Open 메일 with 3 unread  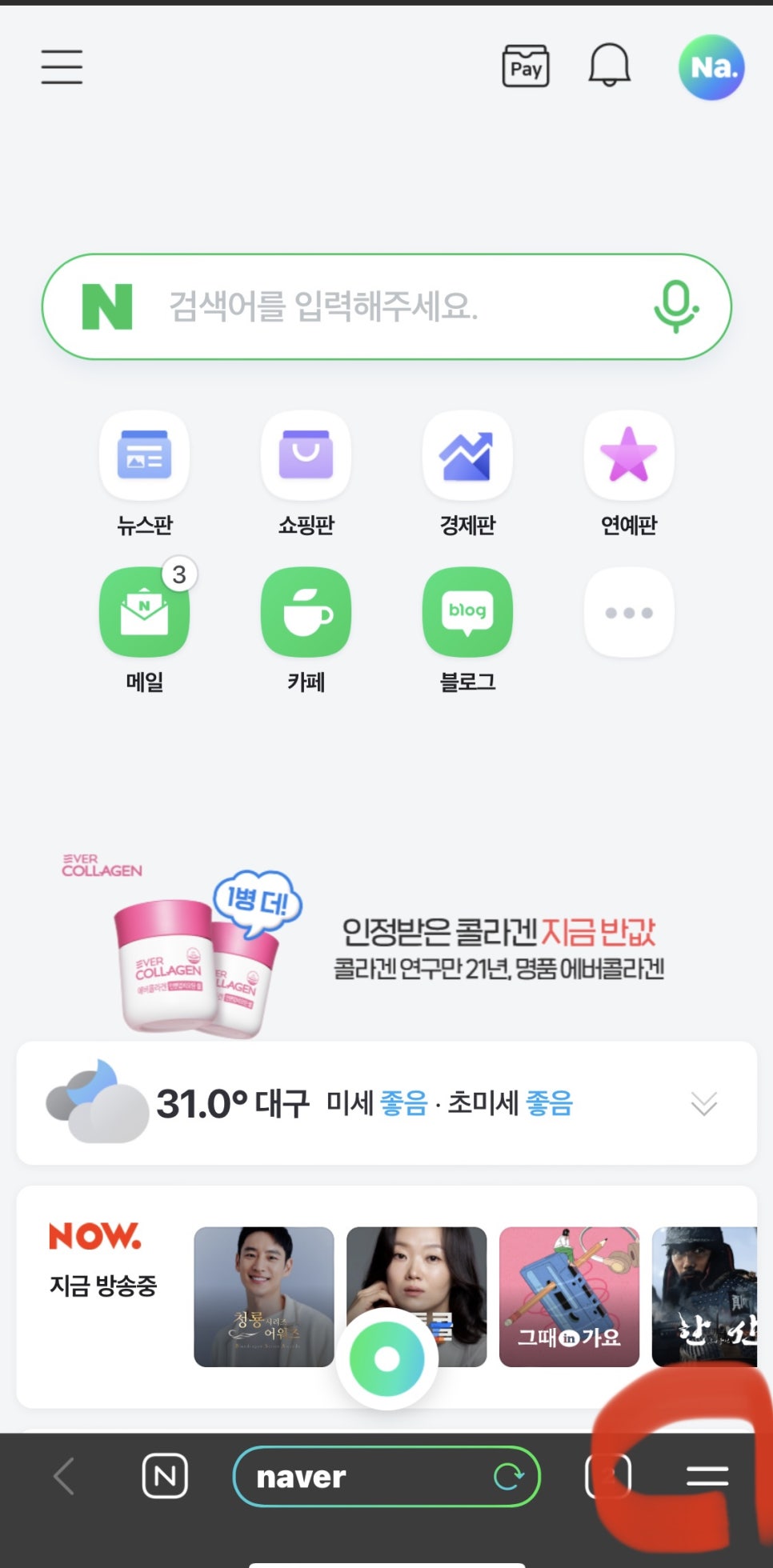coord(144,613)
